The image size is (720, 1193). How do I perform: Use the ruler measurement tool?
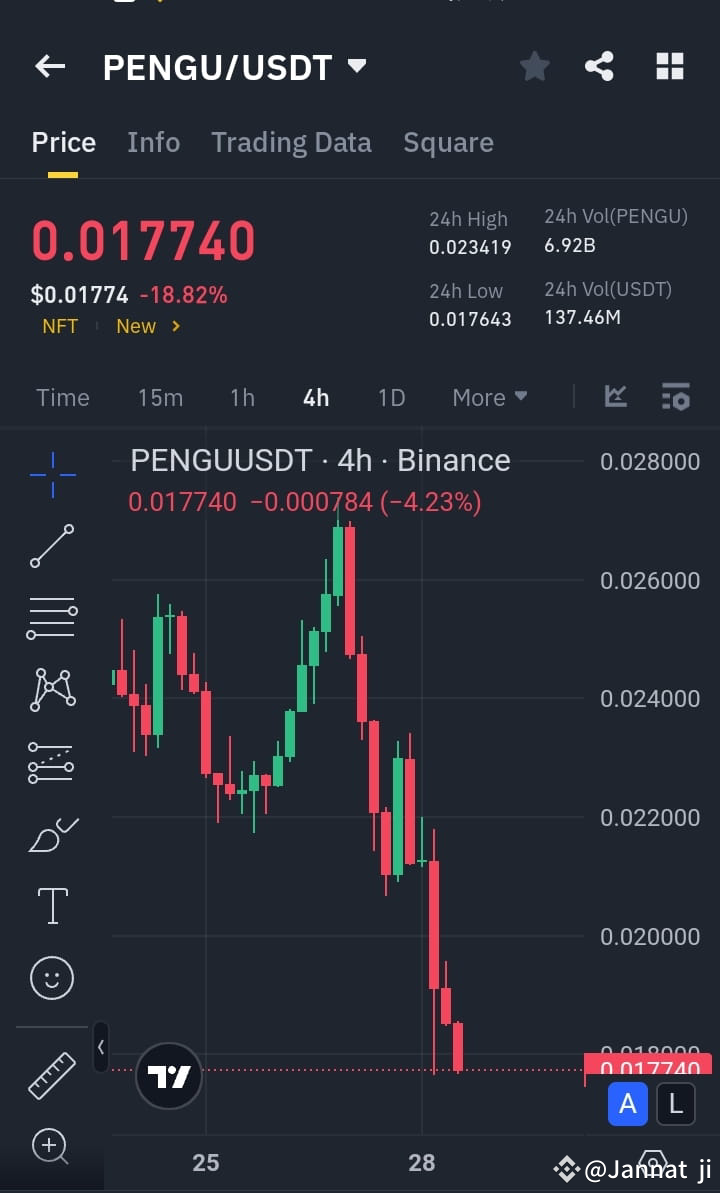[x=51, y=1075]
